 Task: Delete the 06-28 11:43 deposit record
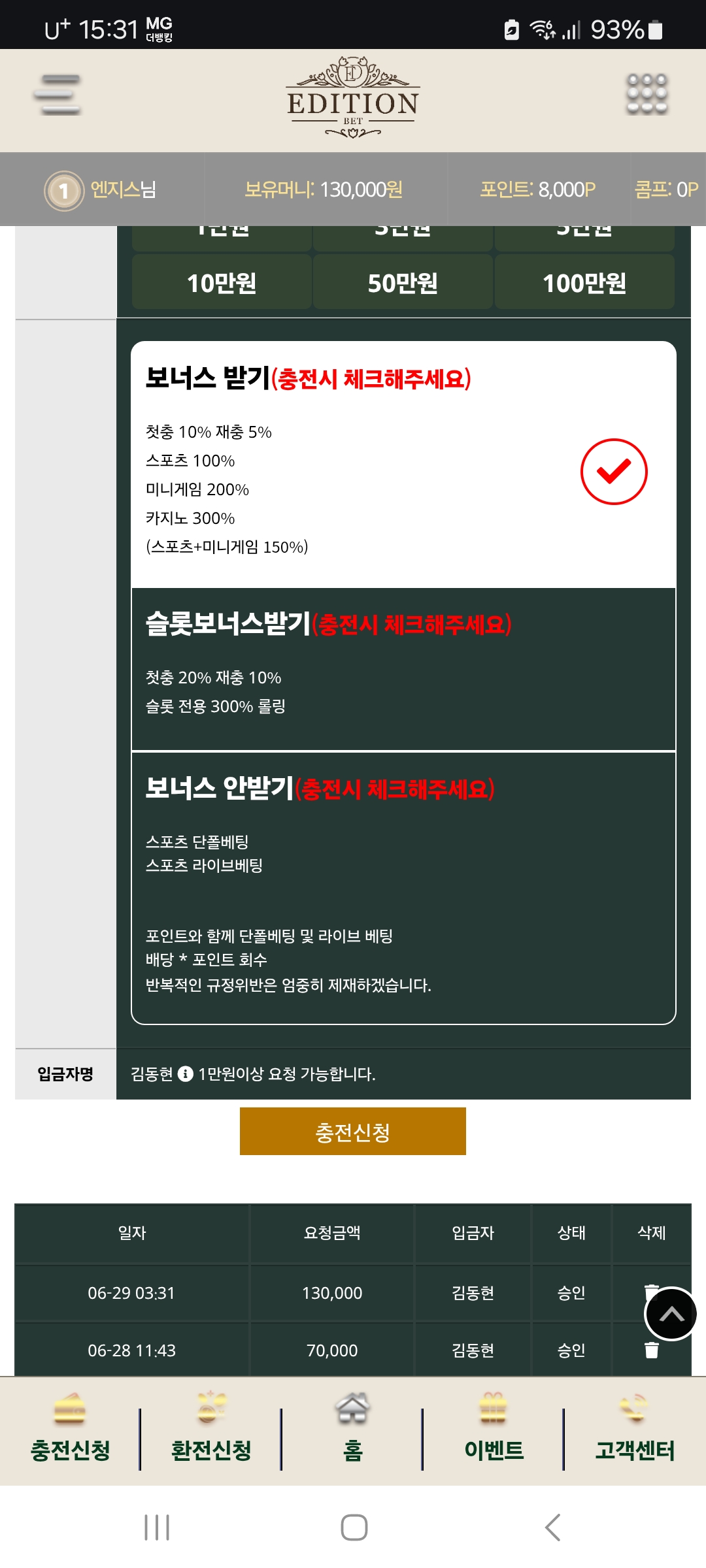(651, 1350)
